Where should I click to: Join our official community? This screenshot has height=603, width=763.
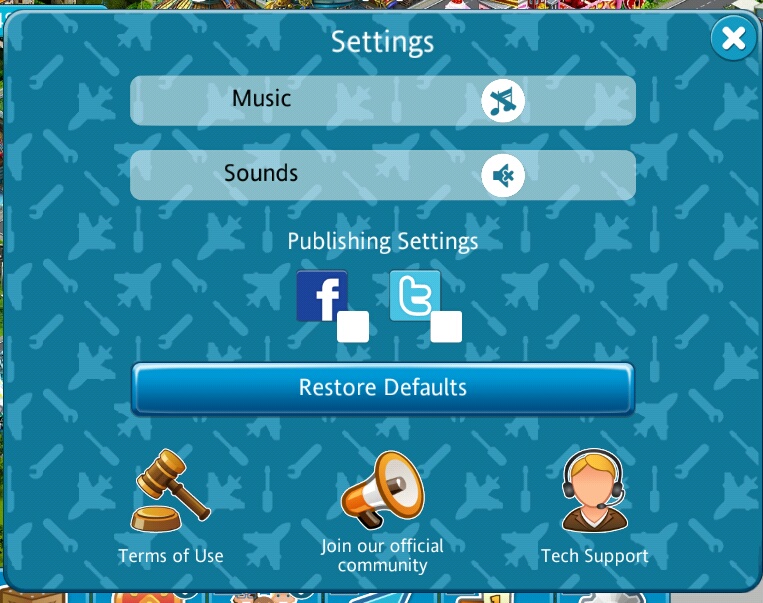coord(383,510)
